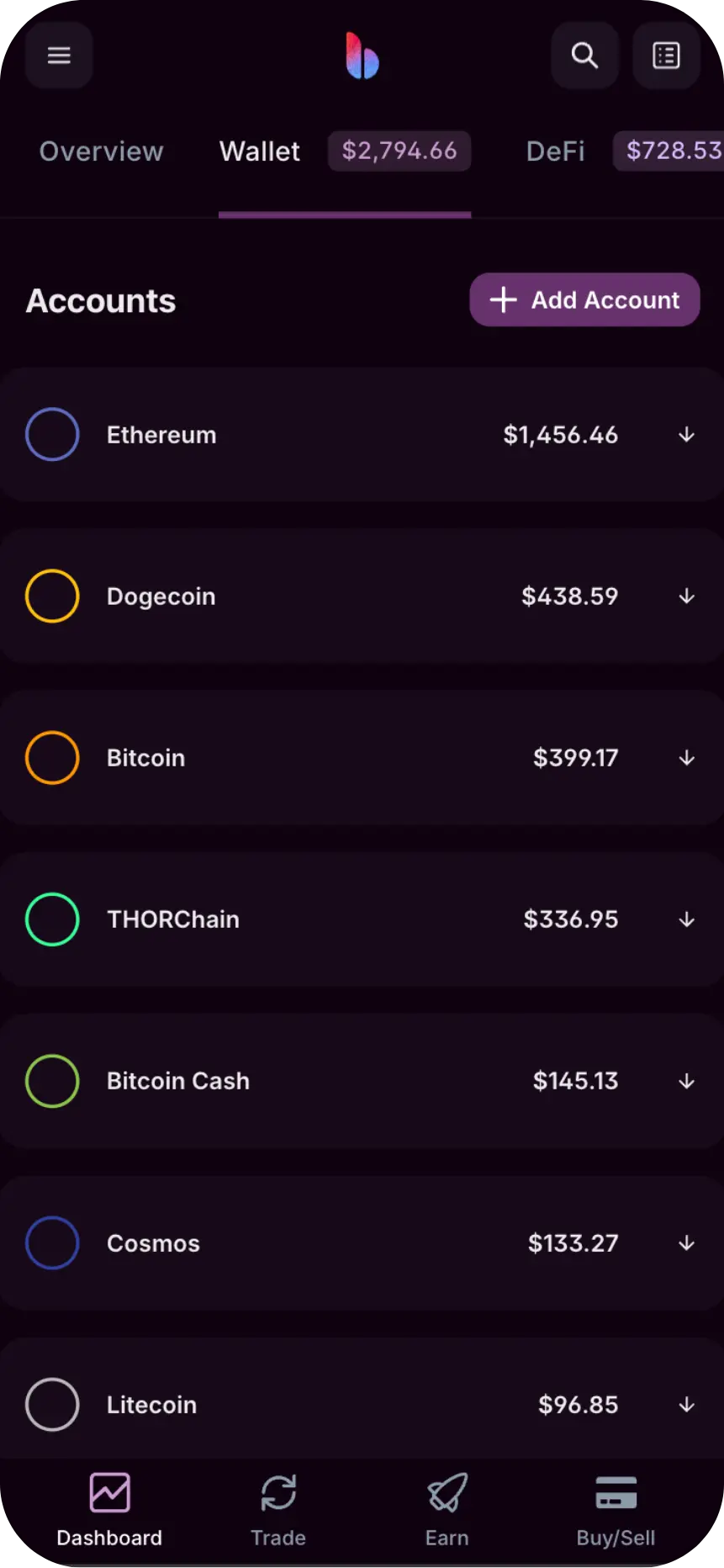This screenshot has width=724, height=1568.
Task: Expand the Bitcoin account row
Action: [362, 758]
